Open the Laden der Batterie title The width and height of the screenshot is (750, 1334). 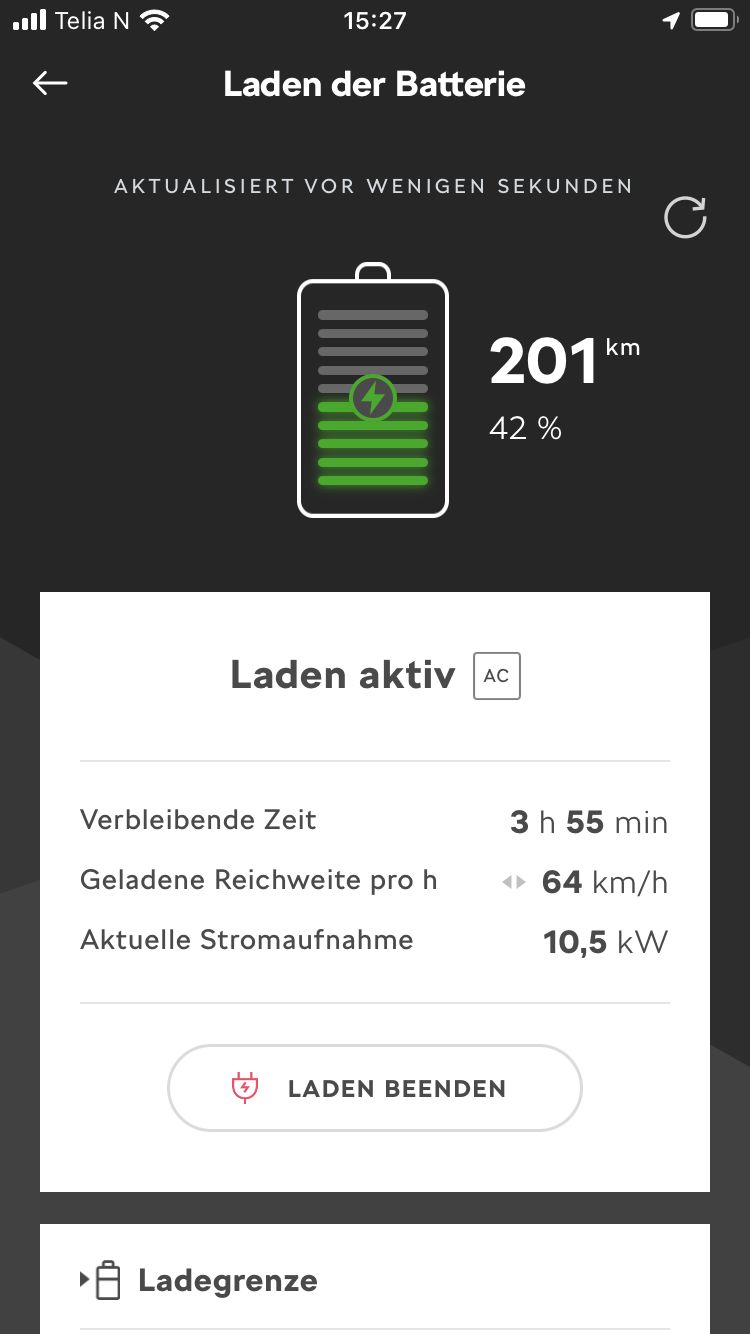click(373, 85)
